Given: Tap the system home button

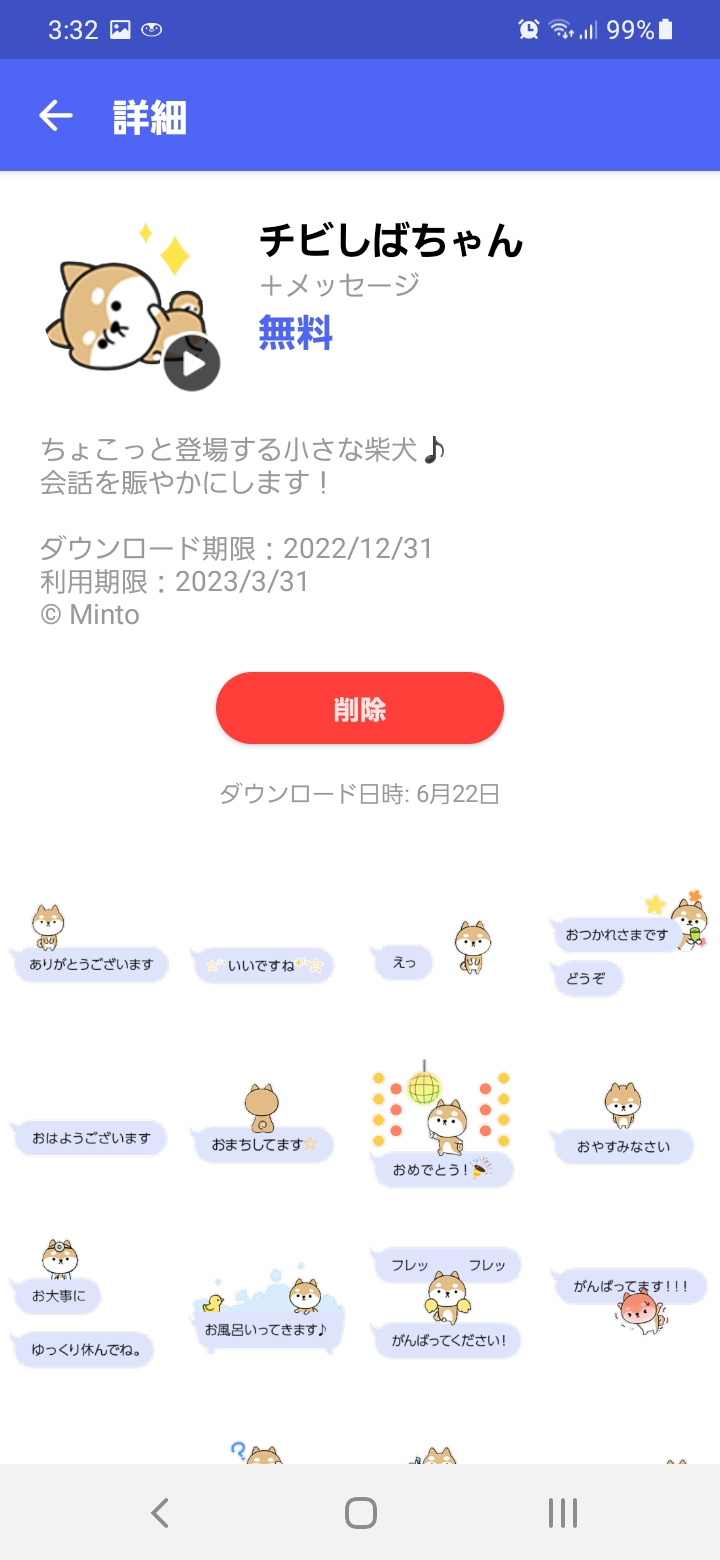Looking at the screenshot, I should [x=360, y=1513].
